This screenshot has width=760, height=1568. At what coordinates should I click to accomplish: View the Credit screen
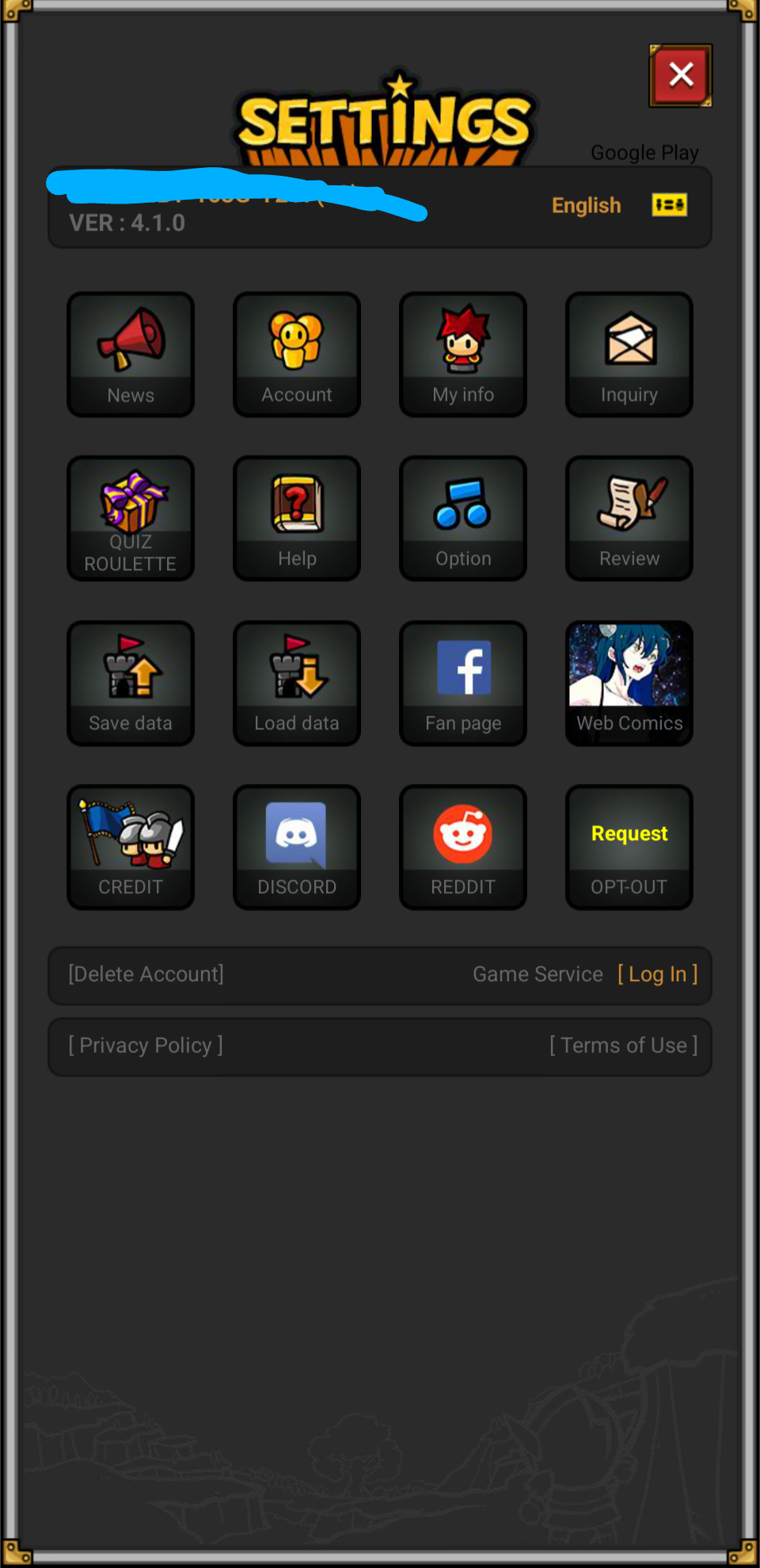(x=131, y=847)
